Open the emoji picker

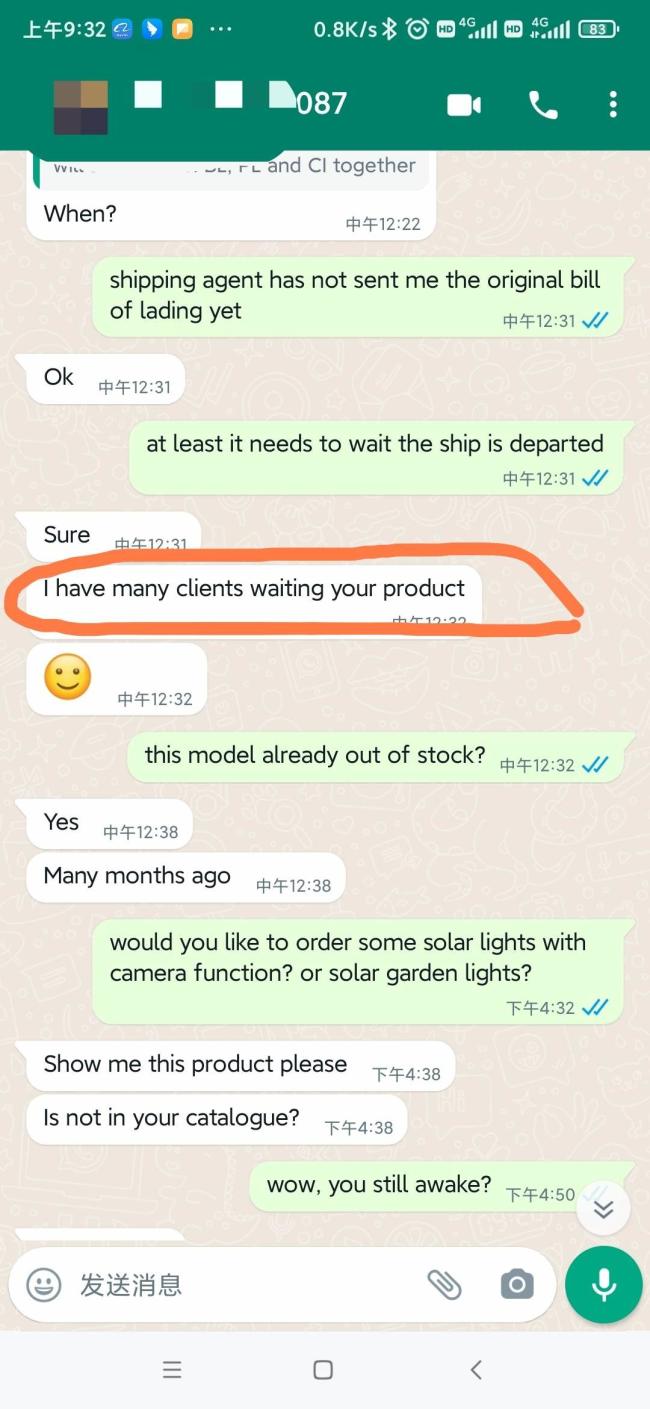(x=43, y=1285)
